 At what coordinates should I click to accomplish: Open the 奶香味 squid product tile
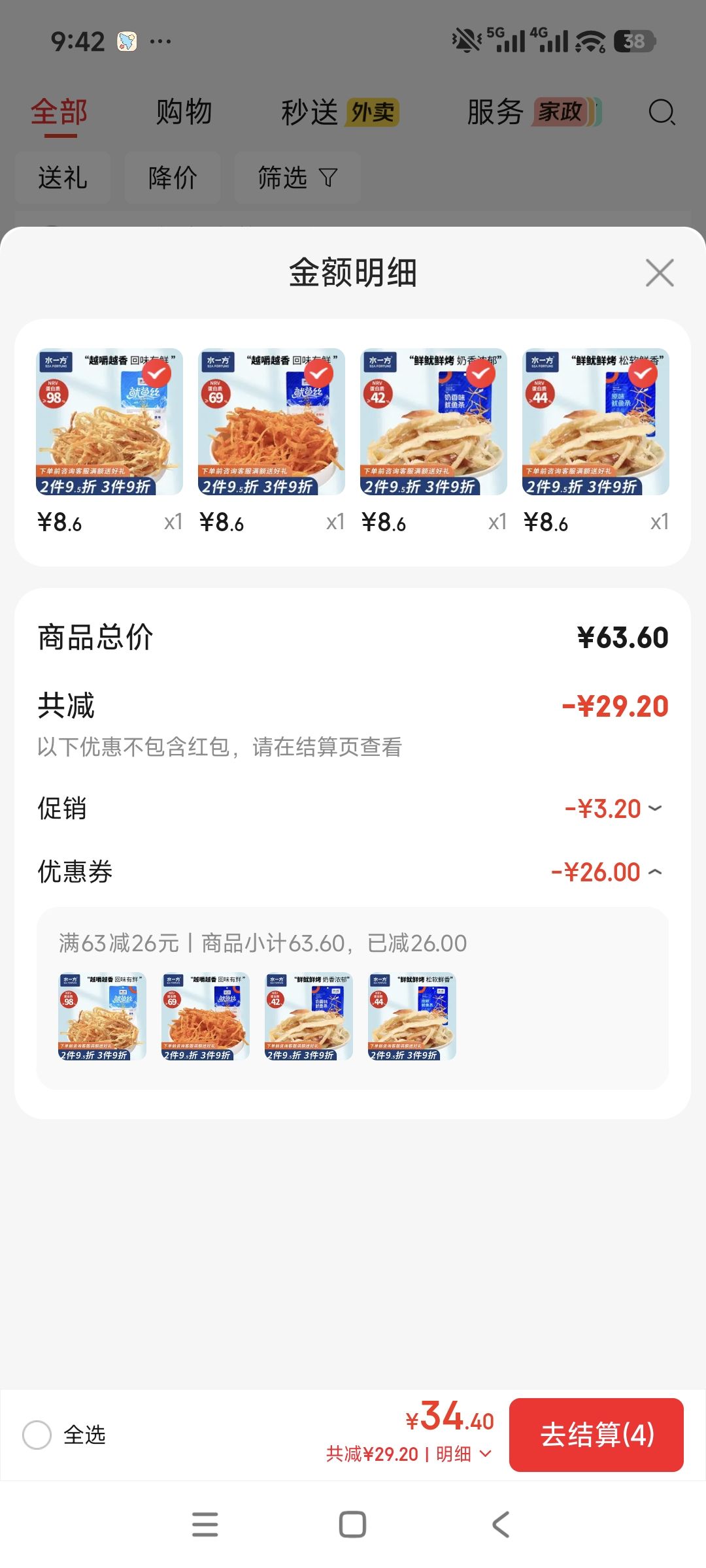tap(433, 421)
